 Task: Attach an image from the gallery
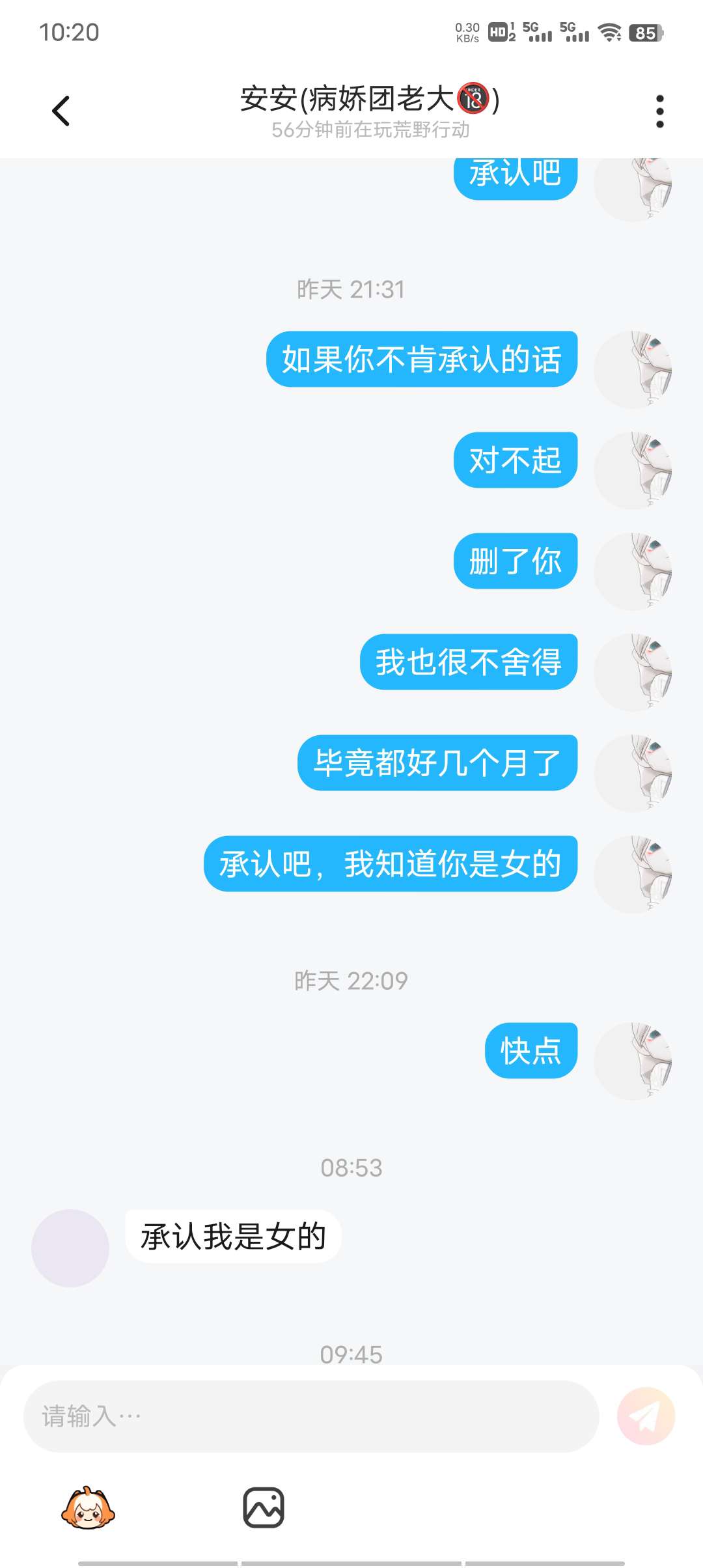click(264, 1507)
